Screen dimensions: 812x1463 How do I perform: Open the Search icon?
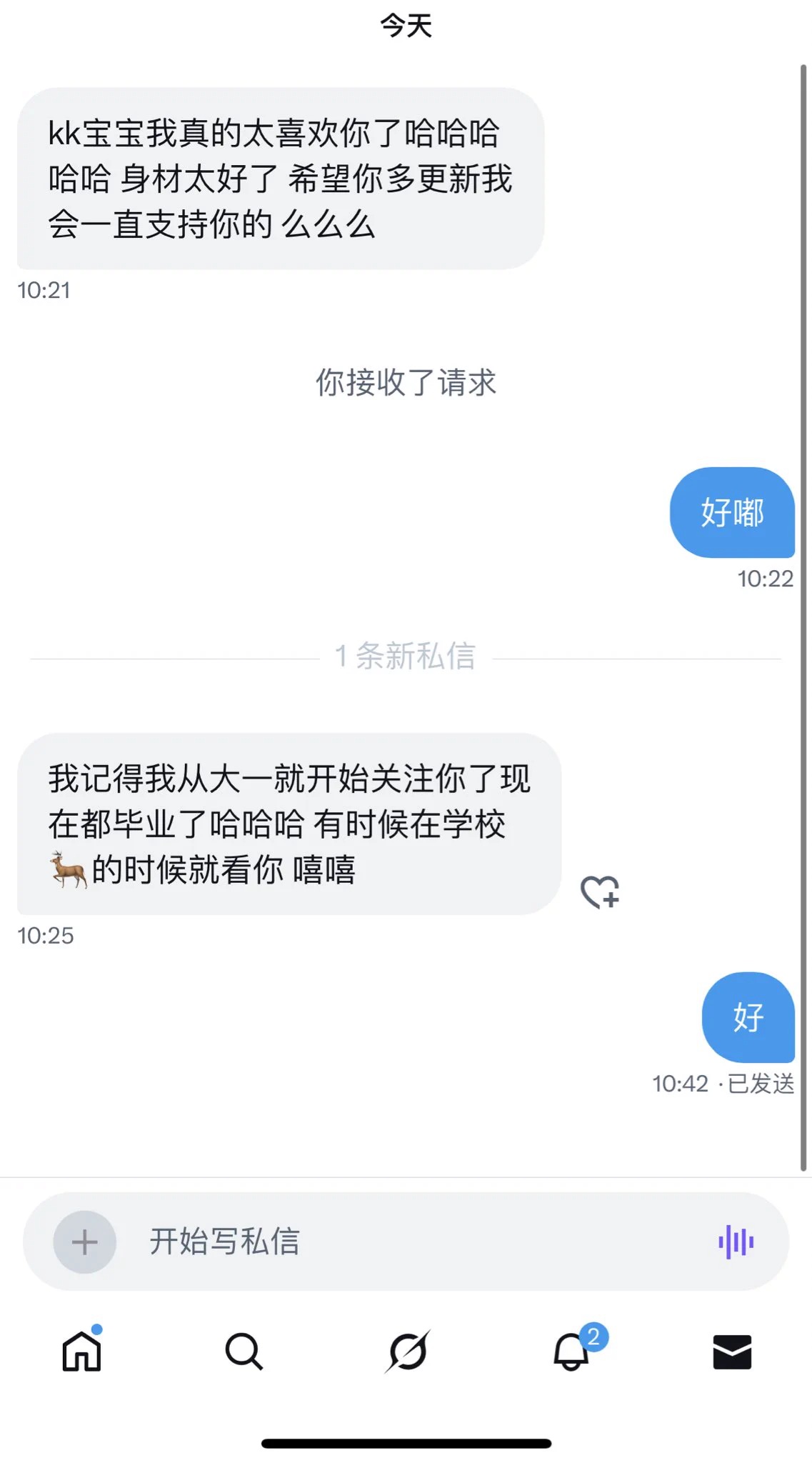click(x=244, y=1350)
